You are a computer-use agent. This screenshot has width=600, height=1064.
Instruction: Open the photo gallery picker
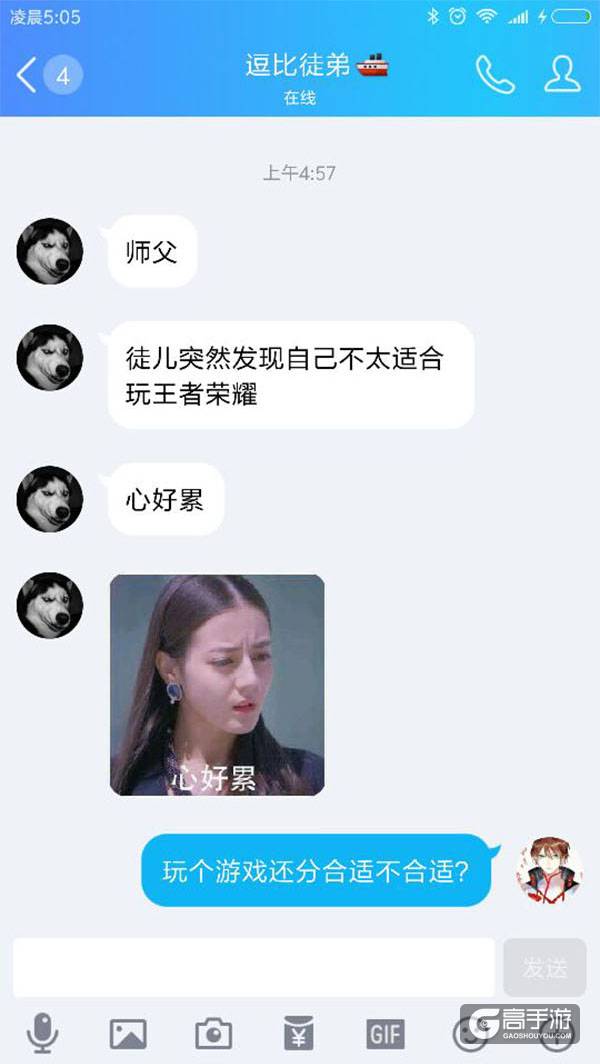128,1033
